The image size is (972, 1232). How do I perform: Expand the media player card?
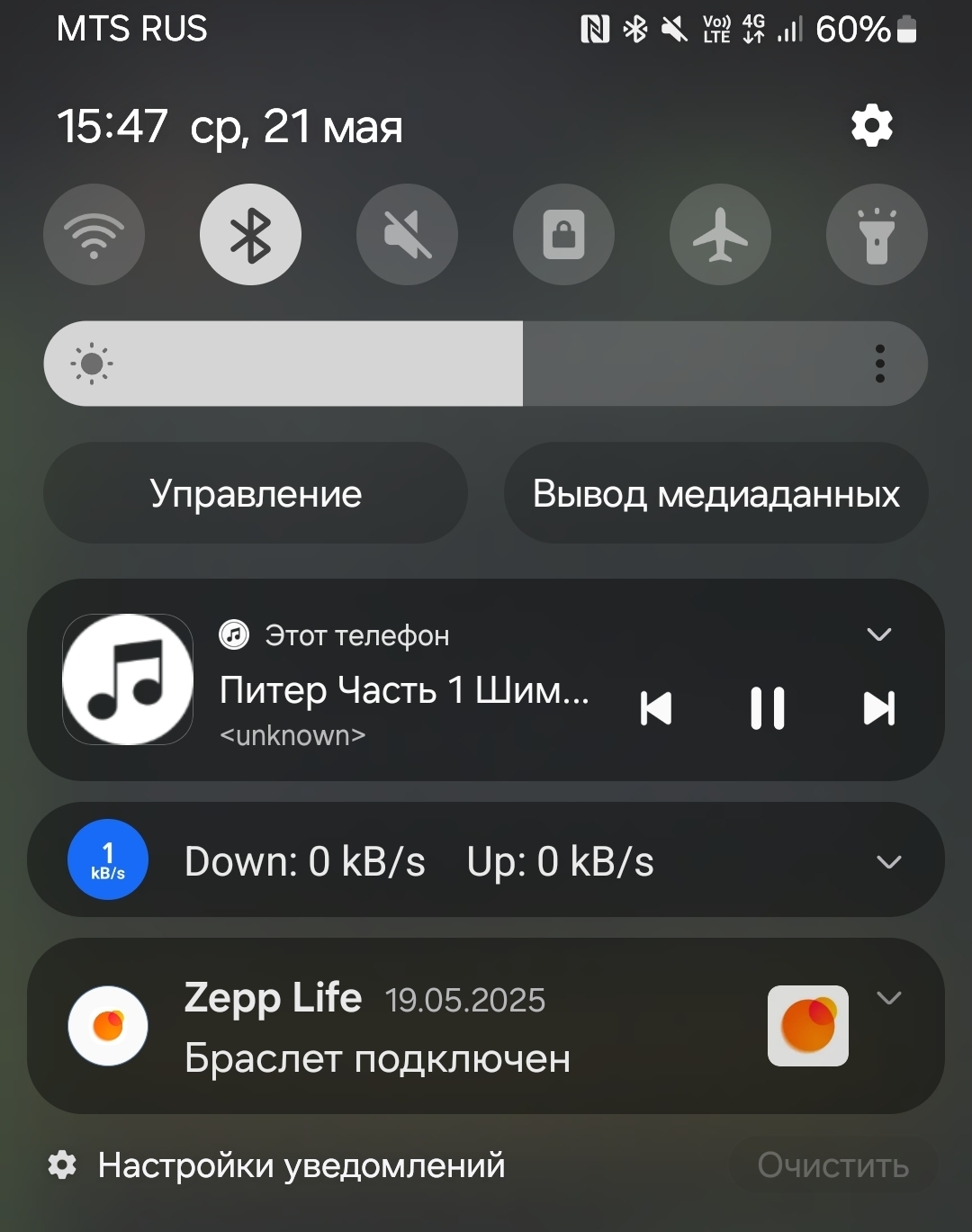[879, 634]
